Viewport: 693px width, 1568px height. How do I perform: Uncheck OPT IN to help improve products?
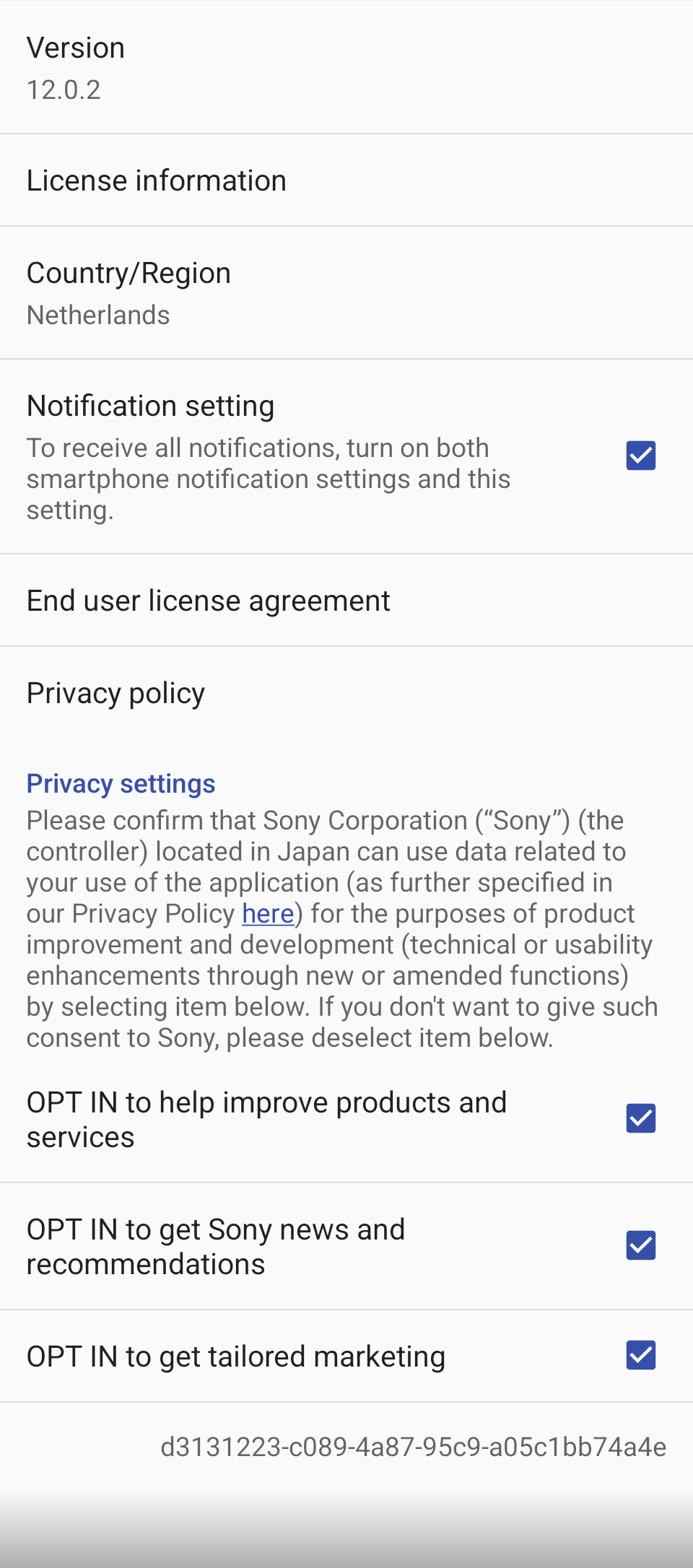[640, 1118]
